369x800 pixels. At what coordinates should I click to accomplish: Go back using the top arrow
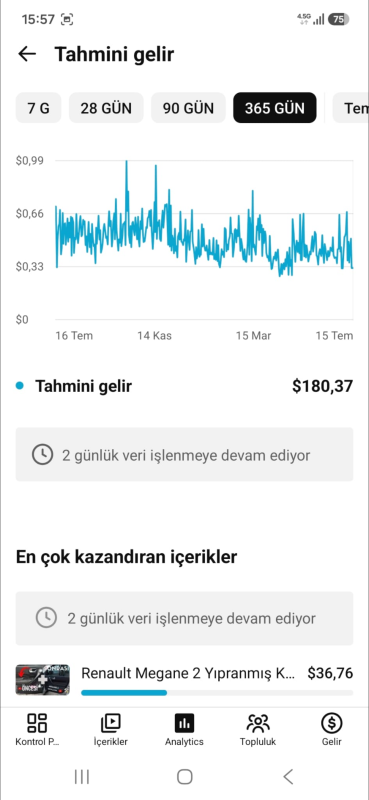pyautogui.click(x=27, y=54)
